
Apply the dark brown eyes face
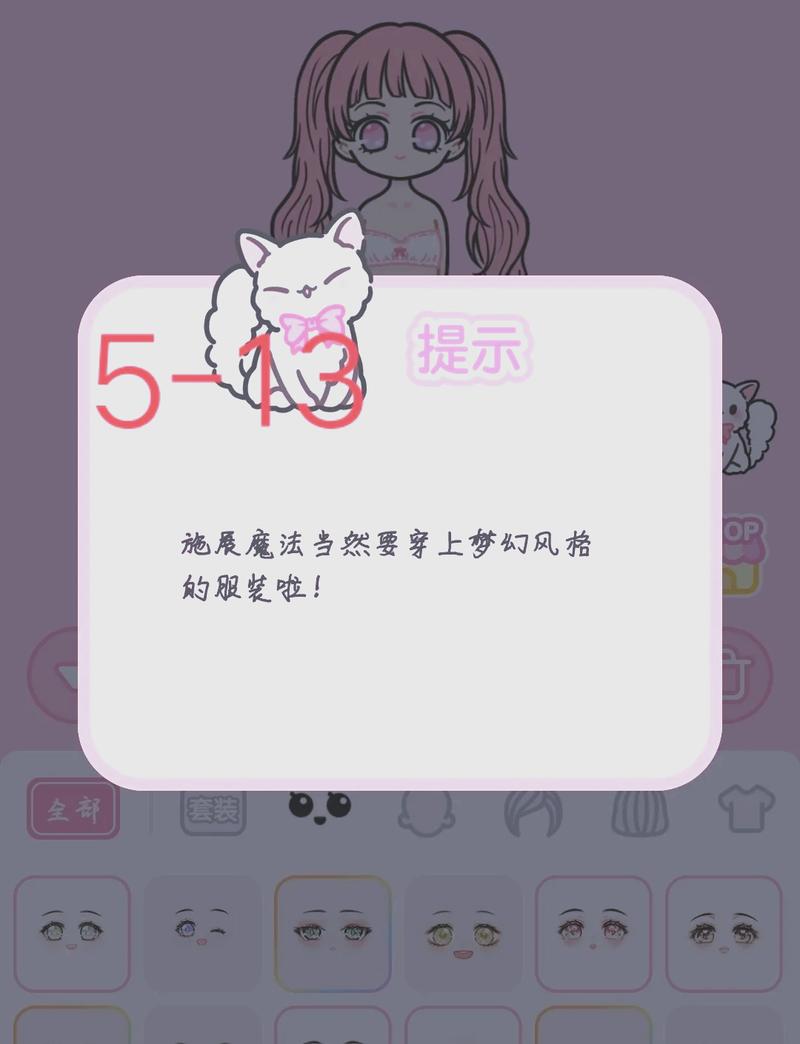723,934
